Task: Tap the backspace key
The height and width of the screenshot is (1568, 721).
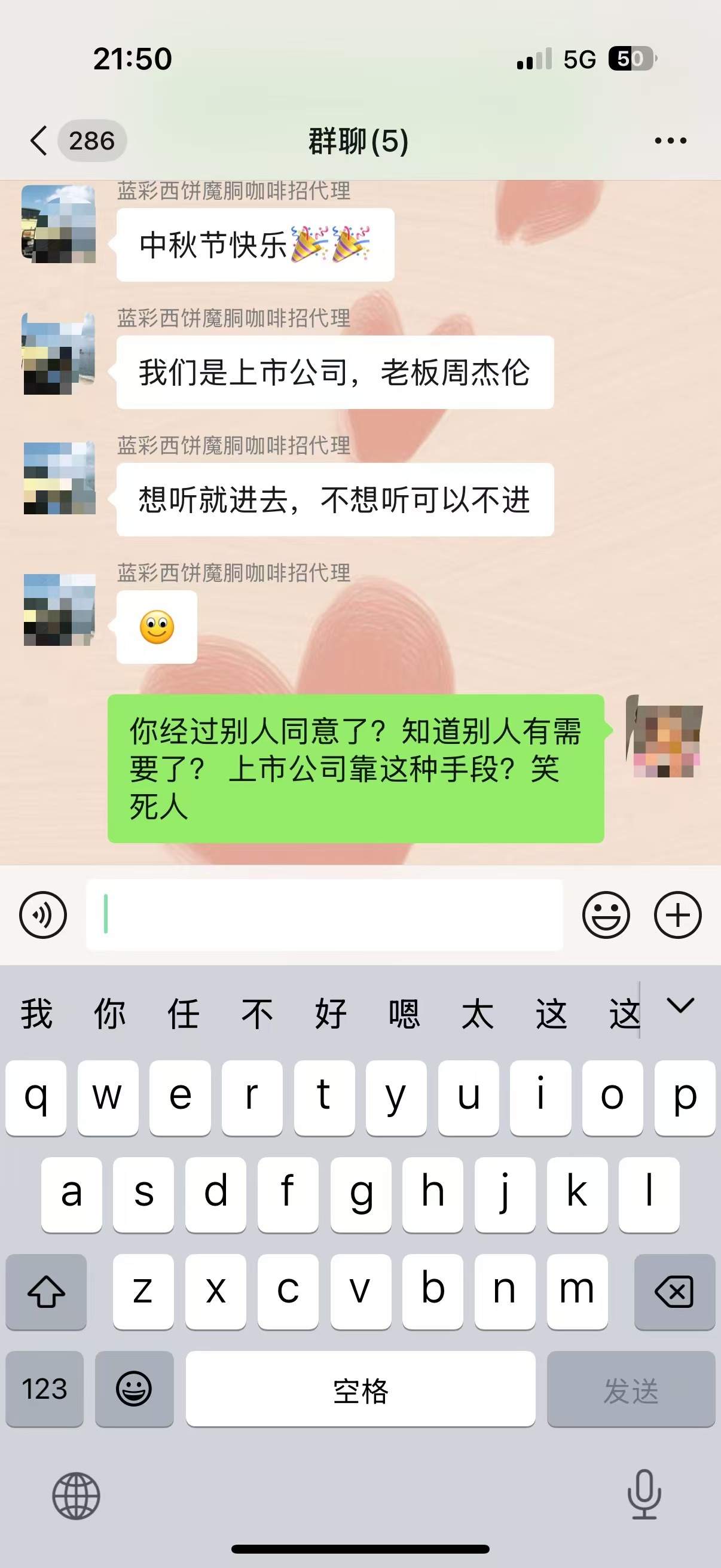Action: coord(674,1292)
